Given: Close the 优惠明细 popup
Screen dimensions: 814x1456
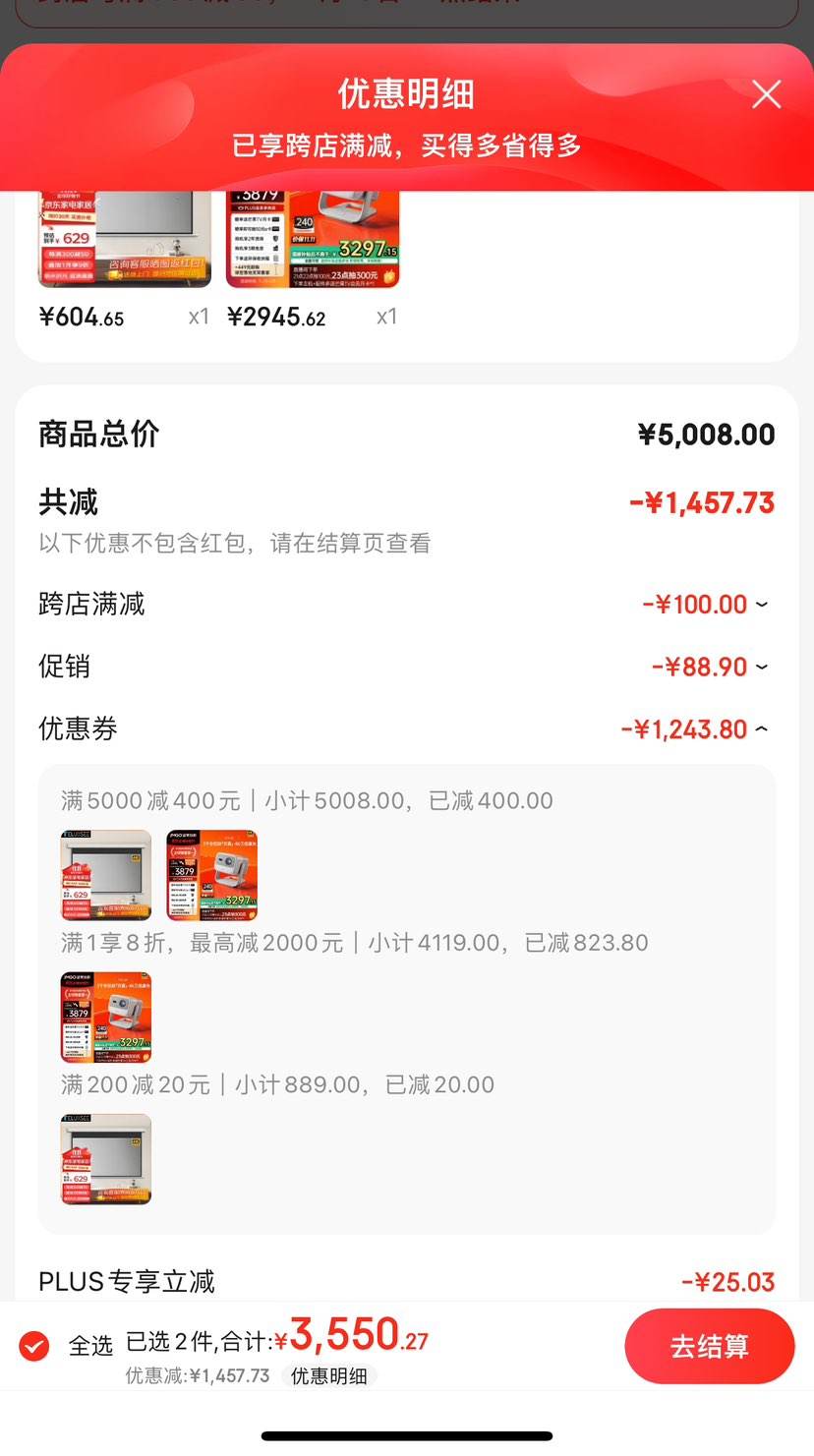Looking at the screenshot, I should (766, 94).
